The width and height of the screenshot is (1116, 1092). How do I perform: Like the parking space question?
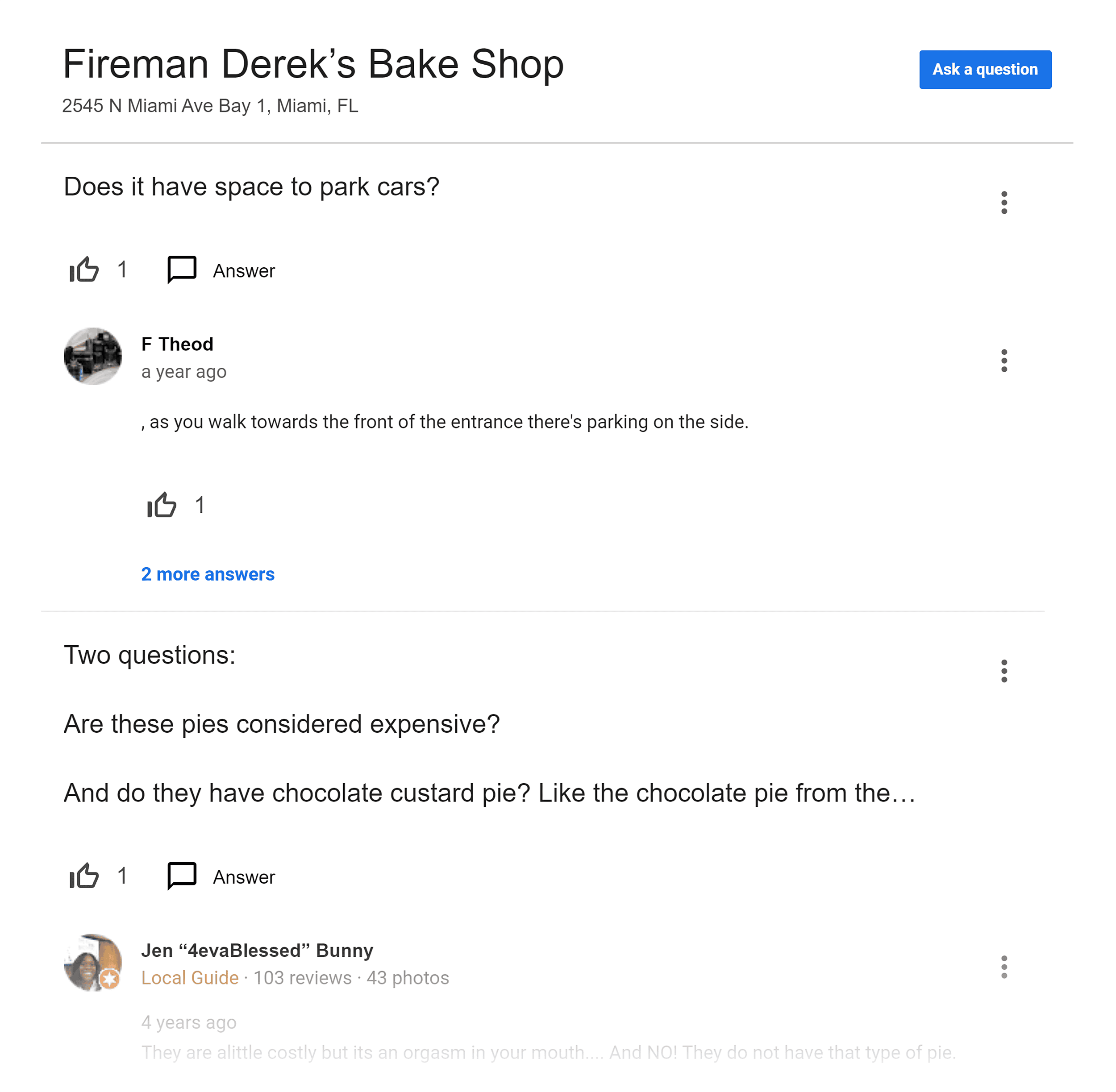(x=84, y=270)
